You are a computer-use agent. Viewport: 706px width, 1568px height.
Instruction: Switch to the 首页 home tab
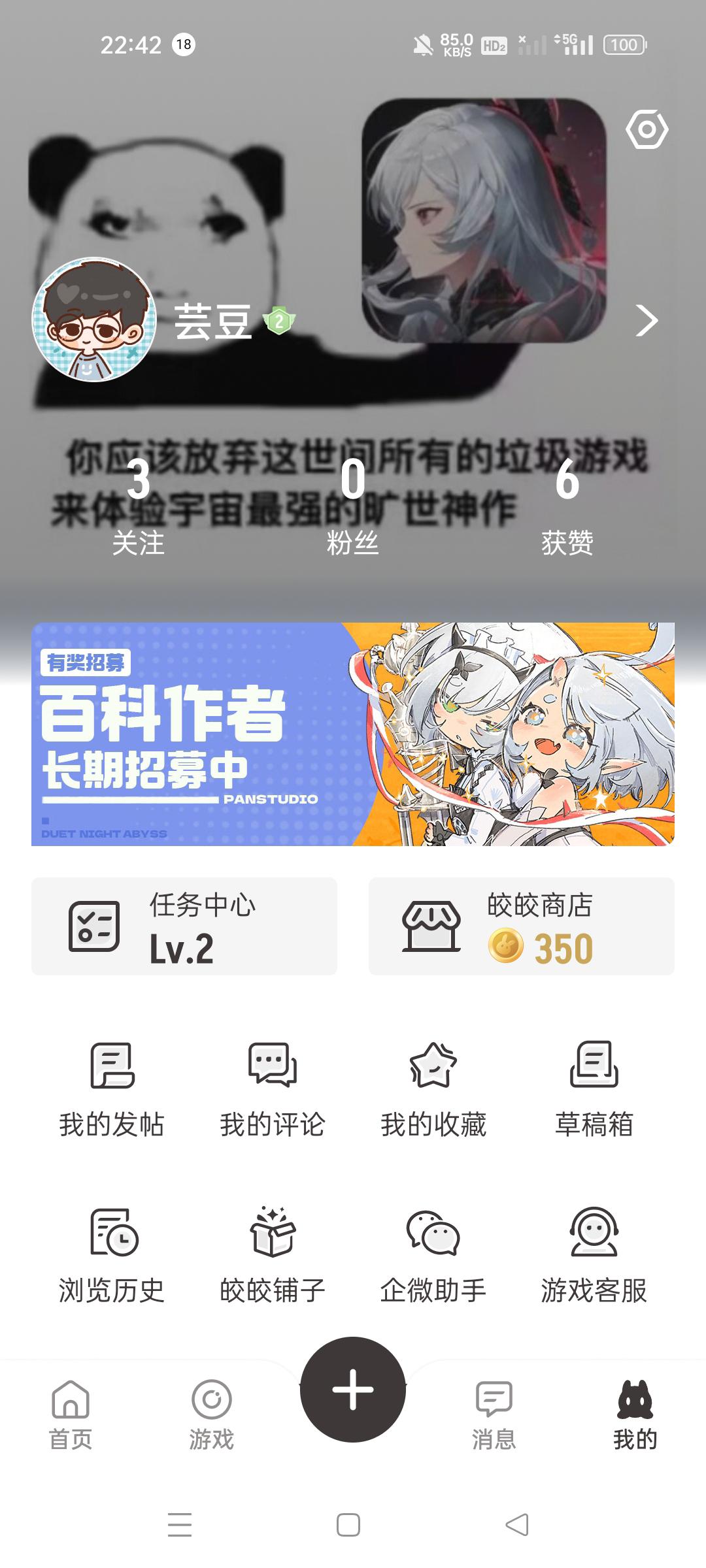(71, 1415)
